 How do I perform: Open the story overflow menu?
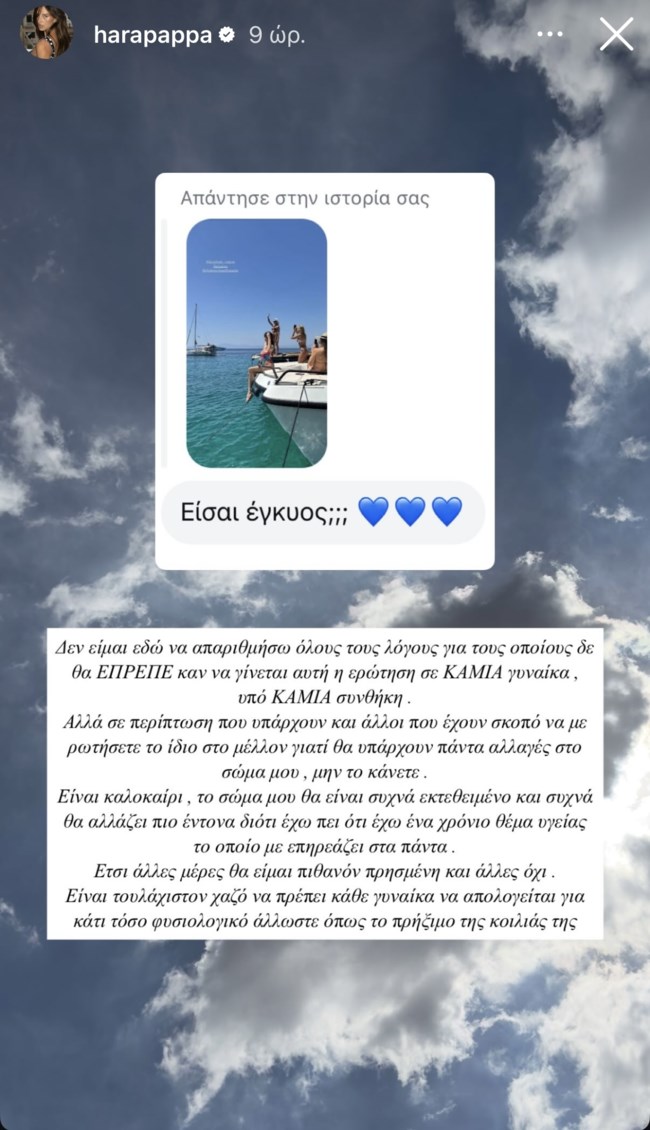pyautogui.click(x=549, y=34)
